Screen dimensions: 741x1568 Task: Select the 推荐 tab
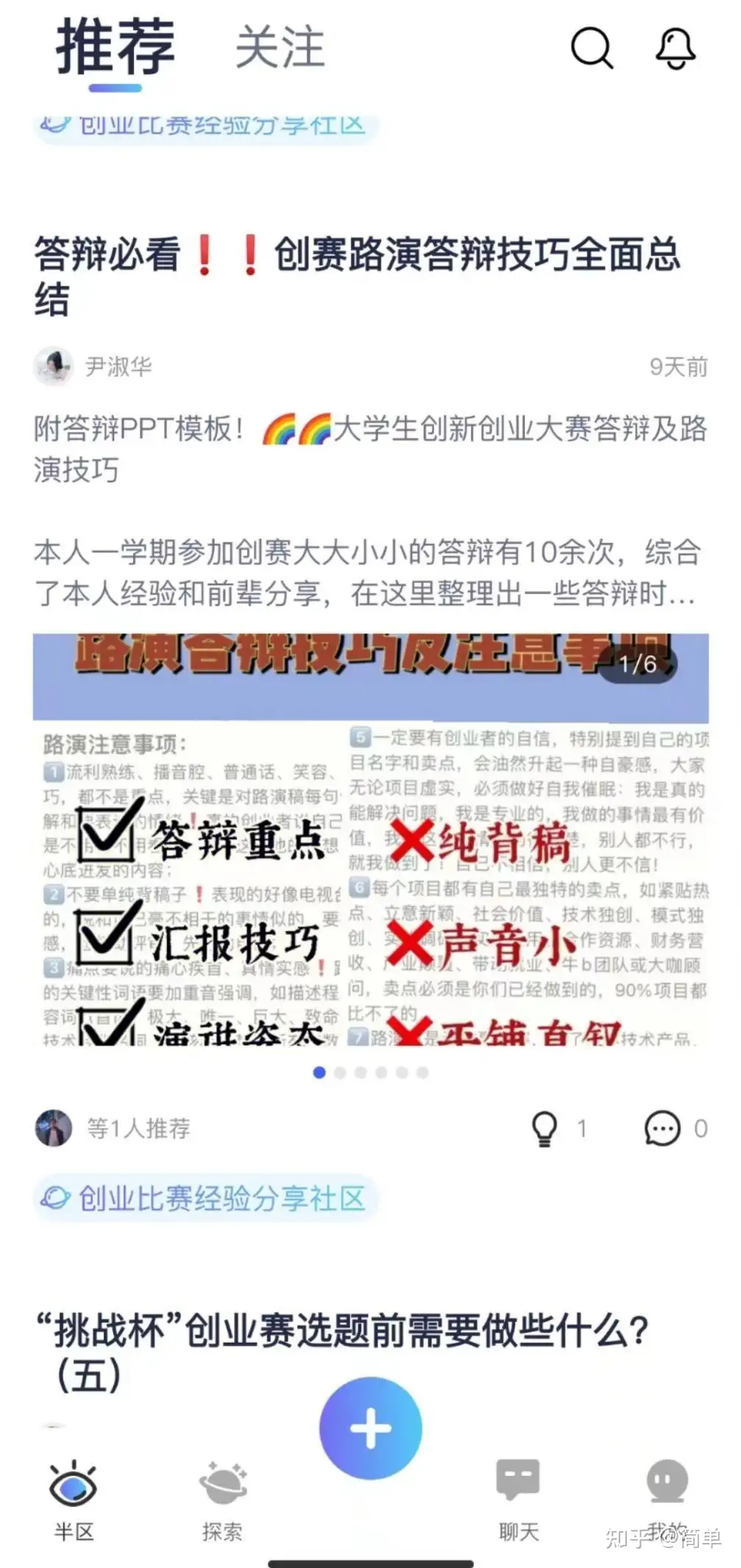[x=116, y=48]
